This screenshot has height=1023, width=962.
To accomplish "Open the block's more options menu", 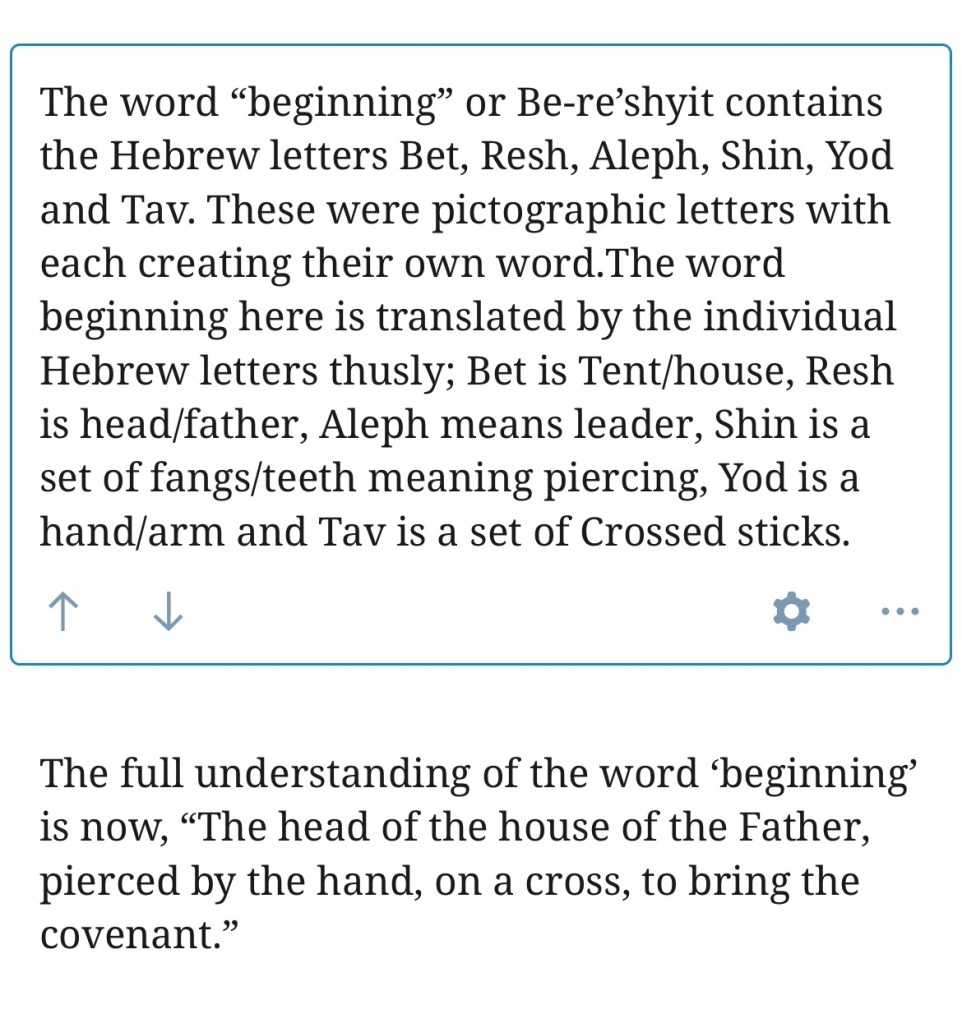I will (900, 610).
